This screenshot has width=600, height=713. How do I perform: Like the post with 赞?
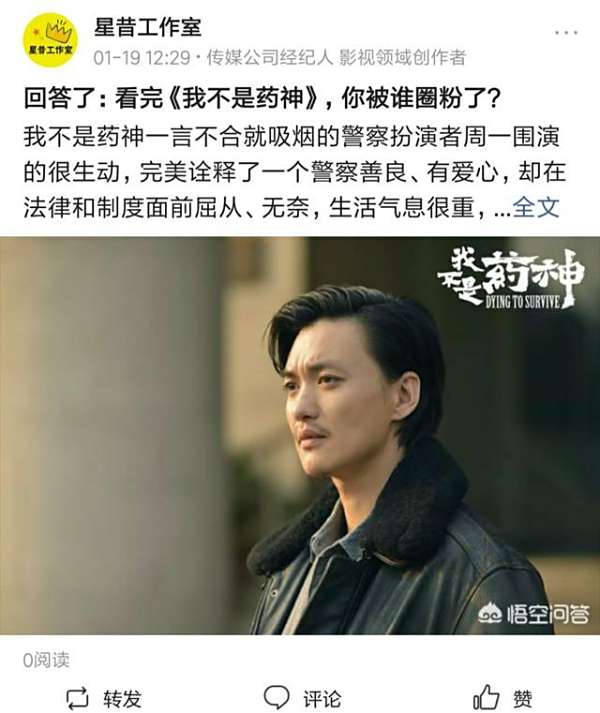pos(502,697)
